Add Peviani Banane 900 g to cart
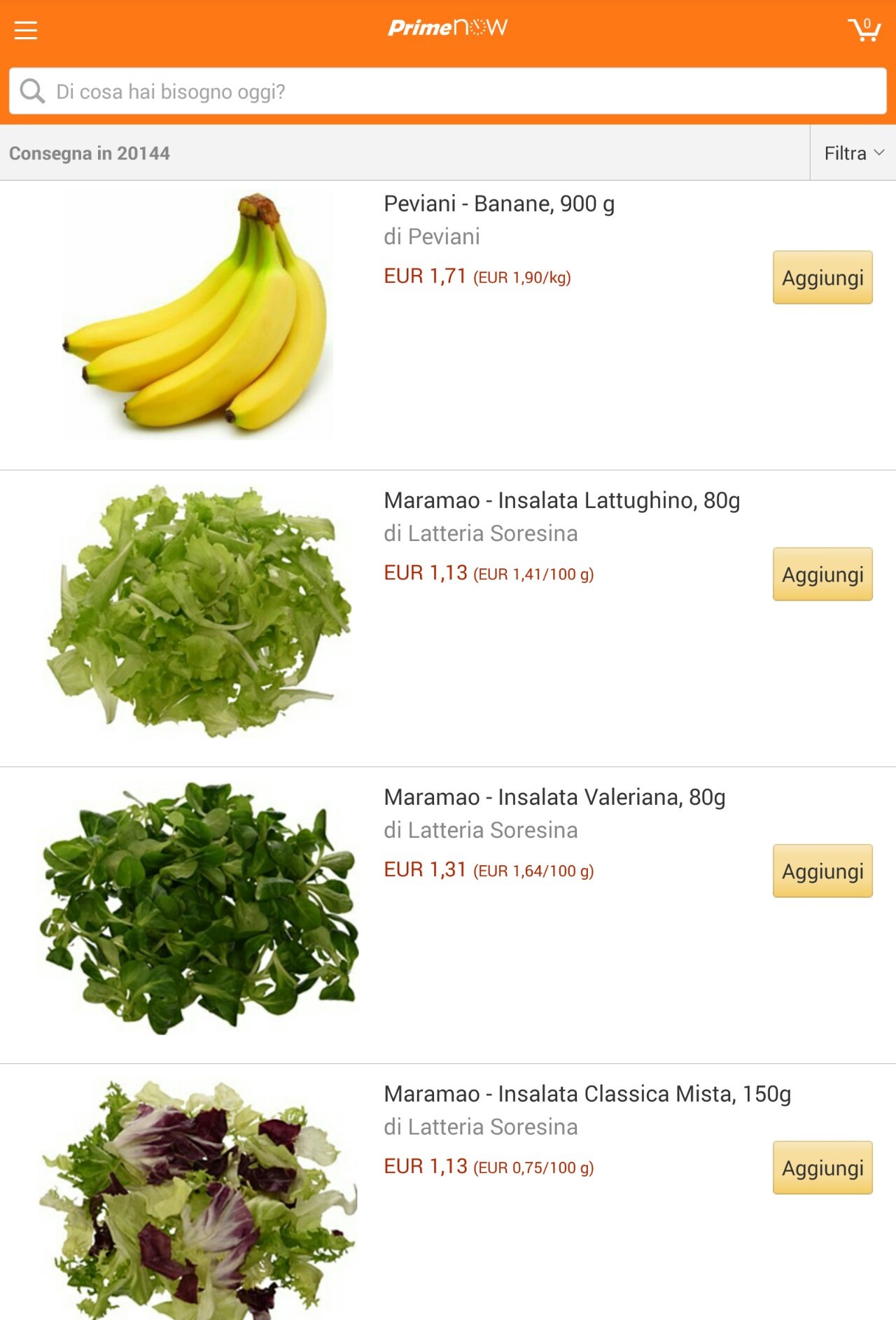 pos(822,278)
